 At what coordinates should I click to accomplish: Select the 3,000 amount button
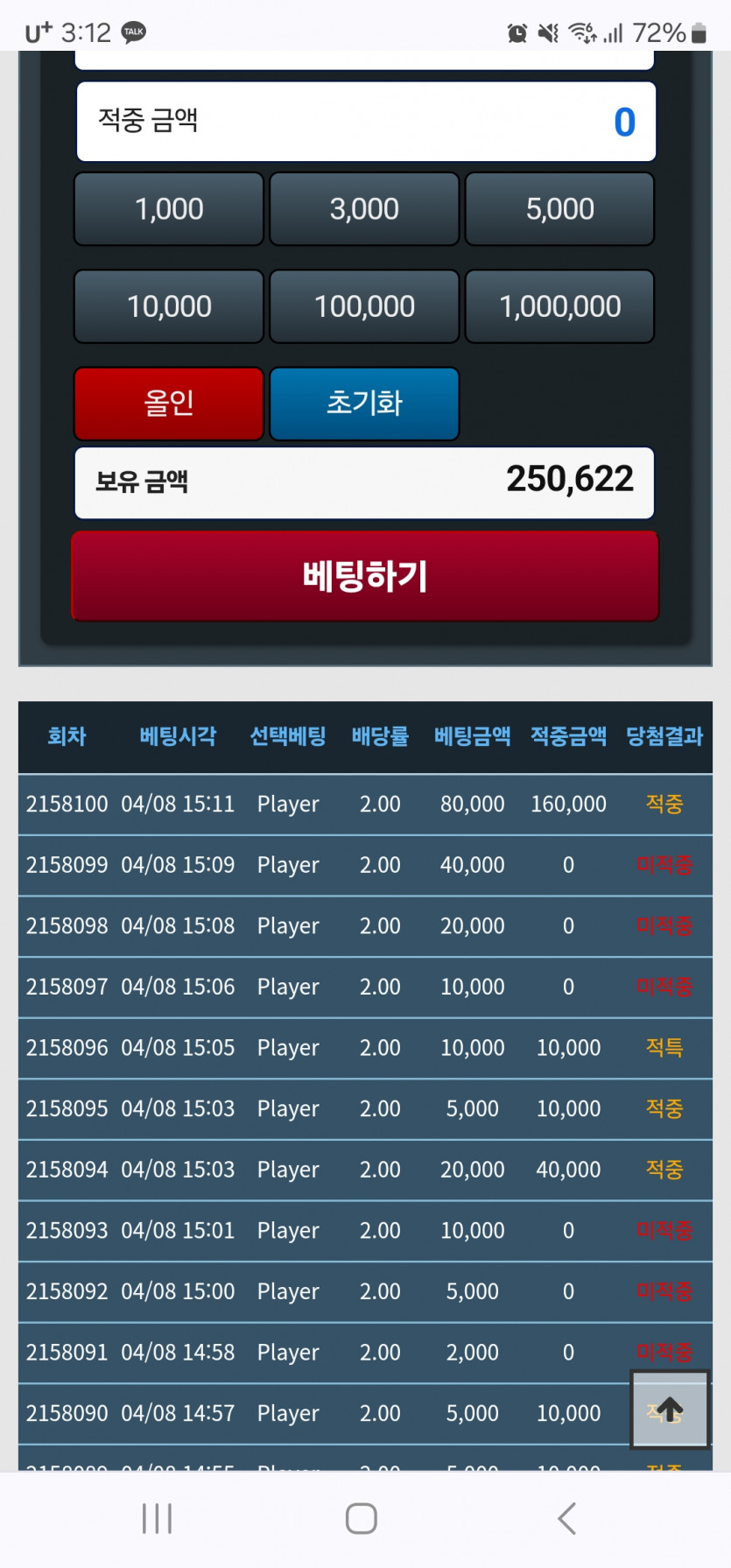(x=364, y=209)
